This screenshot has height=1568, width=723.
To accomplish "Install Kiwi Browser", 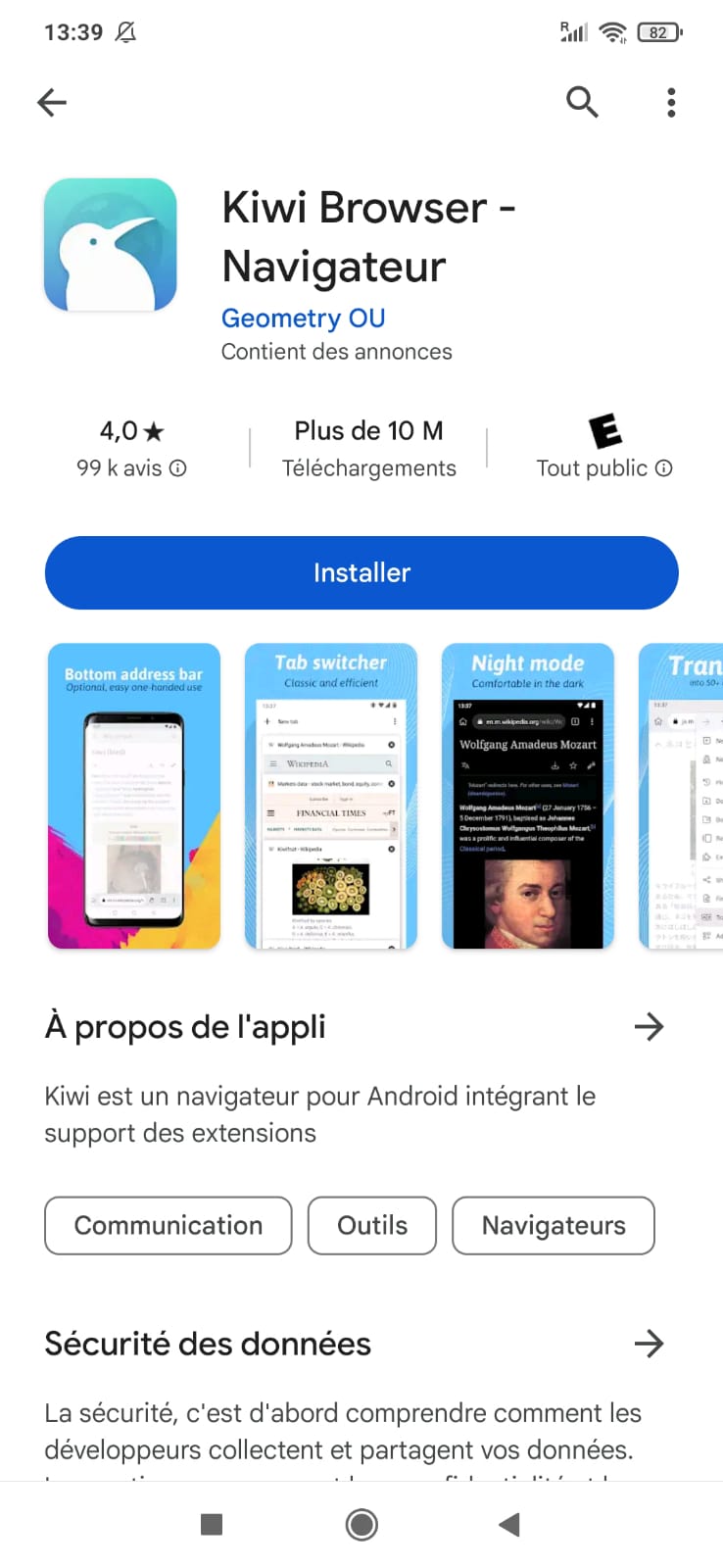I will point(361,572).
